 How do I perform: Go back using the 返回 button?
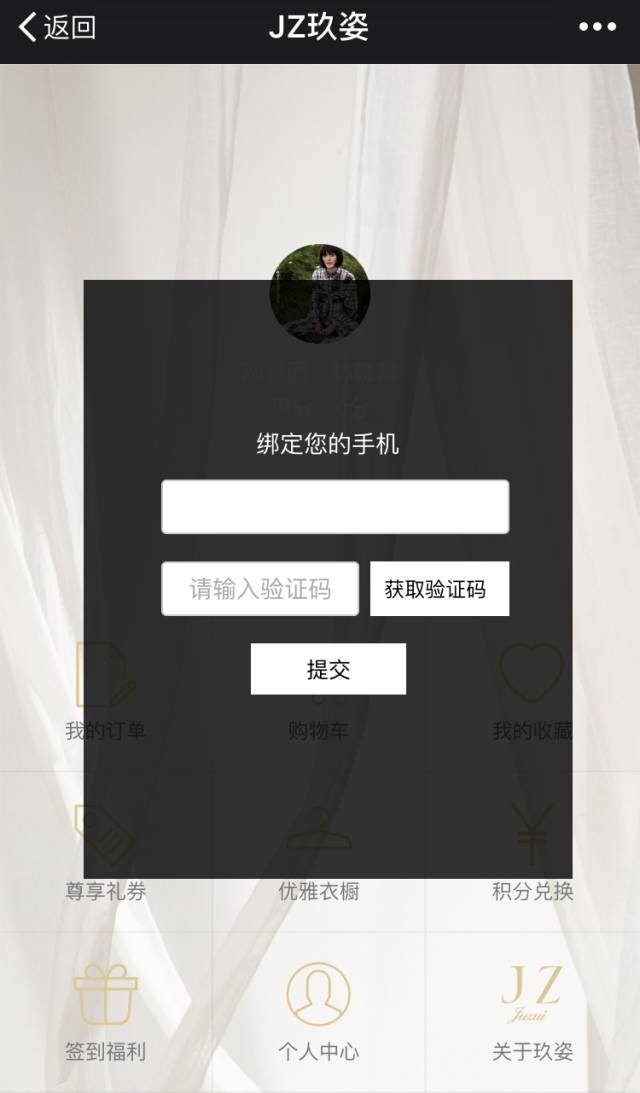click(x=57, y=27)
